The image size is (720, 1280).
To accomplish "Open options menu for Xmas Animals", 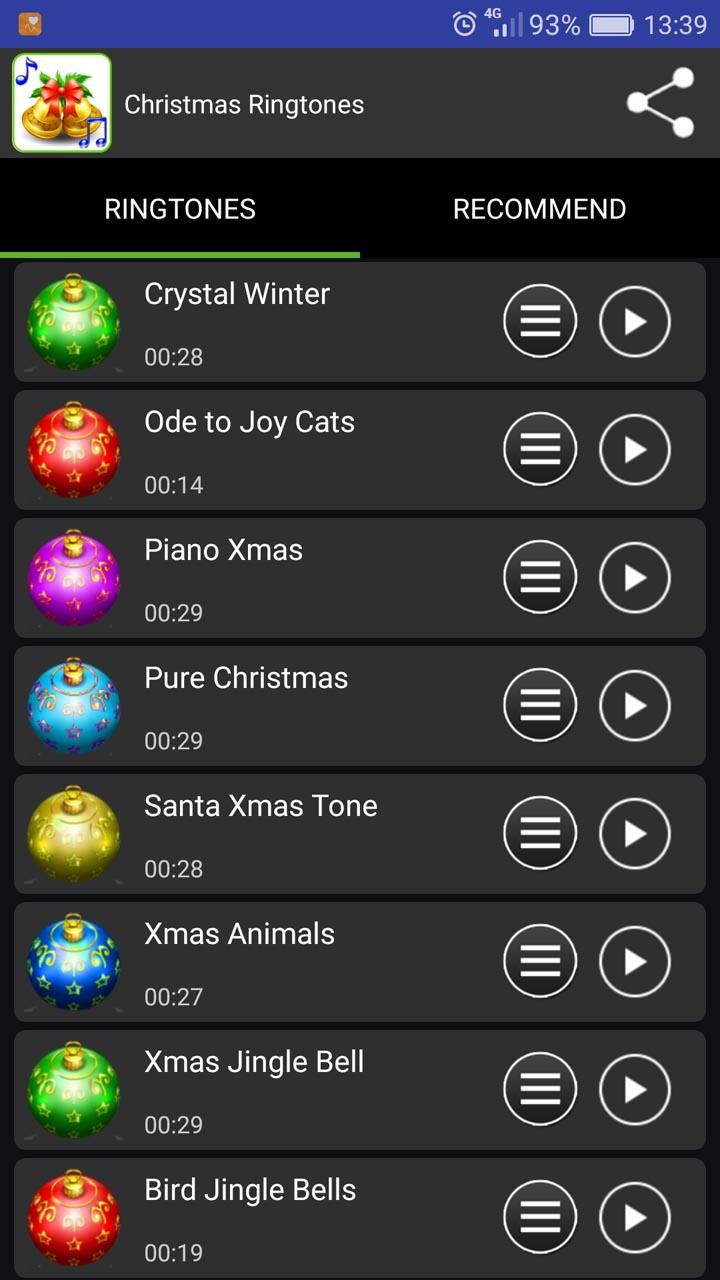I will tap(540, 962).
